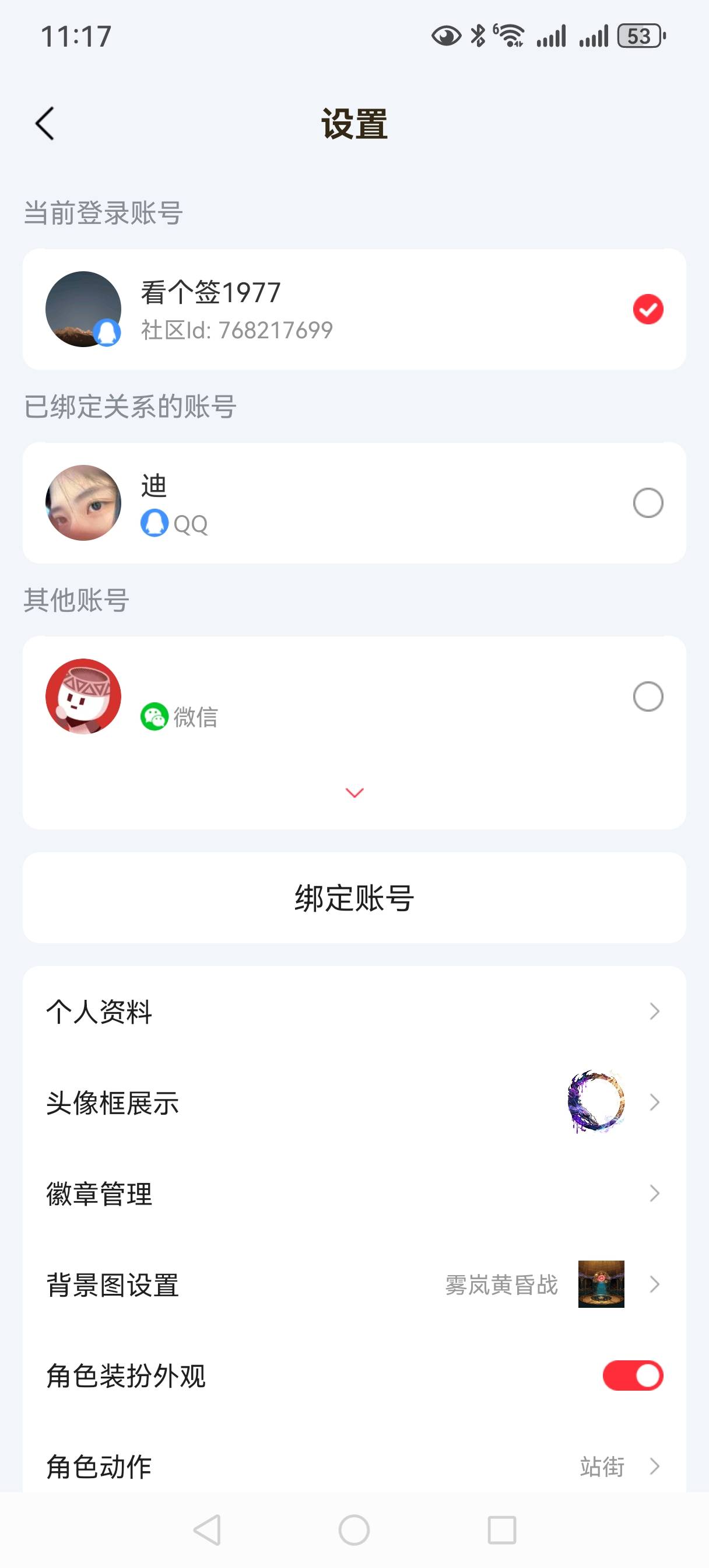The height and width of the screenshot is (1568, 709).
Task: Open 看个签1977's profile avatar
Action: click(x=84, y=309)
